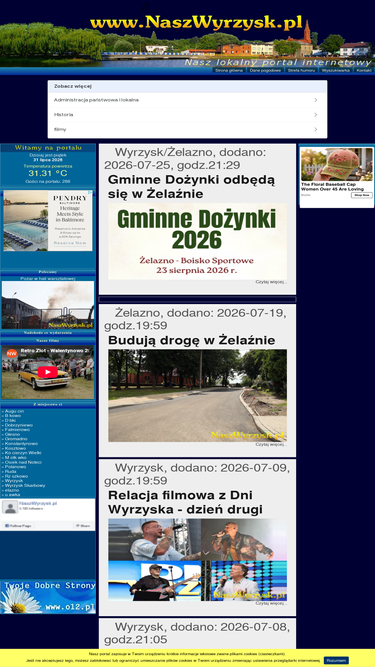Open Strona główna in the top menu
This screenshot has height=667, width=375.
point(229,70)
